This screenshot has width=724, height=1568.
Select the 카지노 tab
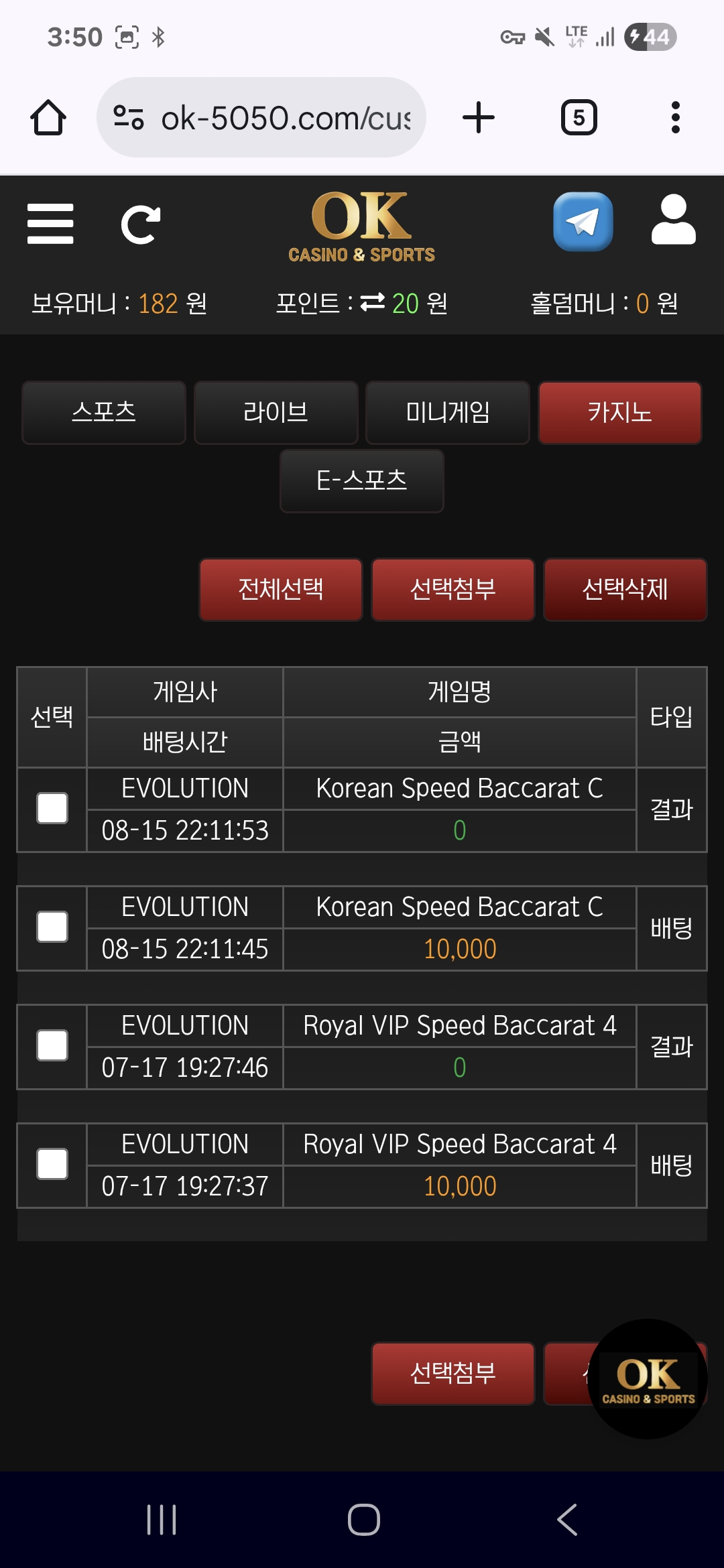click(619, 412)
